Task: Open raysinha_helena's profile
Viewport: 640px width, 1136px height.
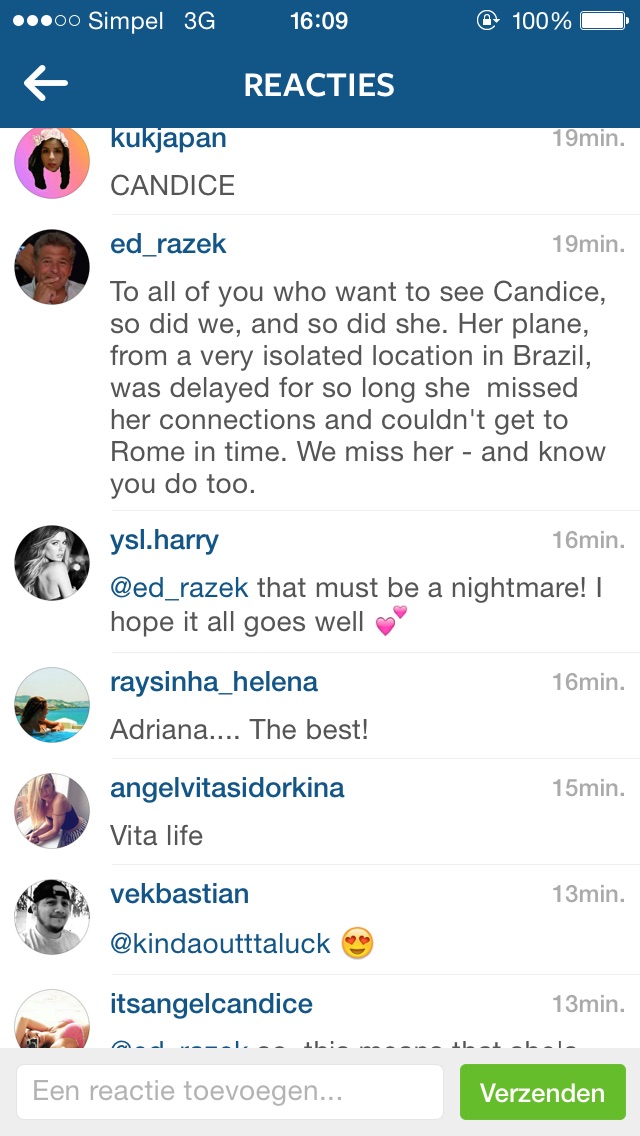Action: click(x=214, y=682)
